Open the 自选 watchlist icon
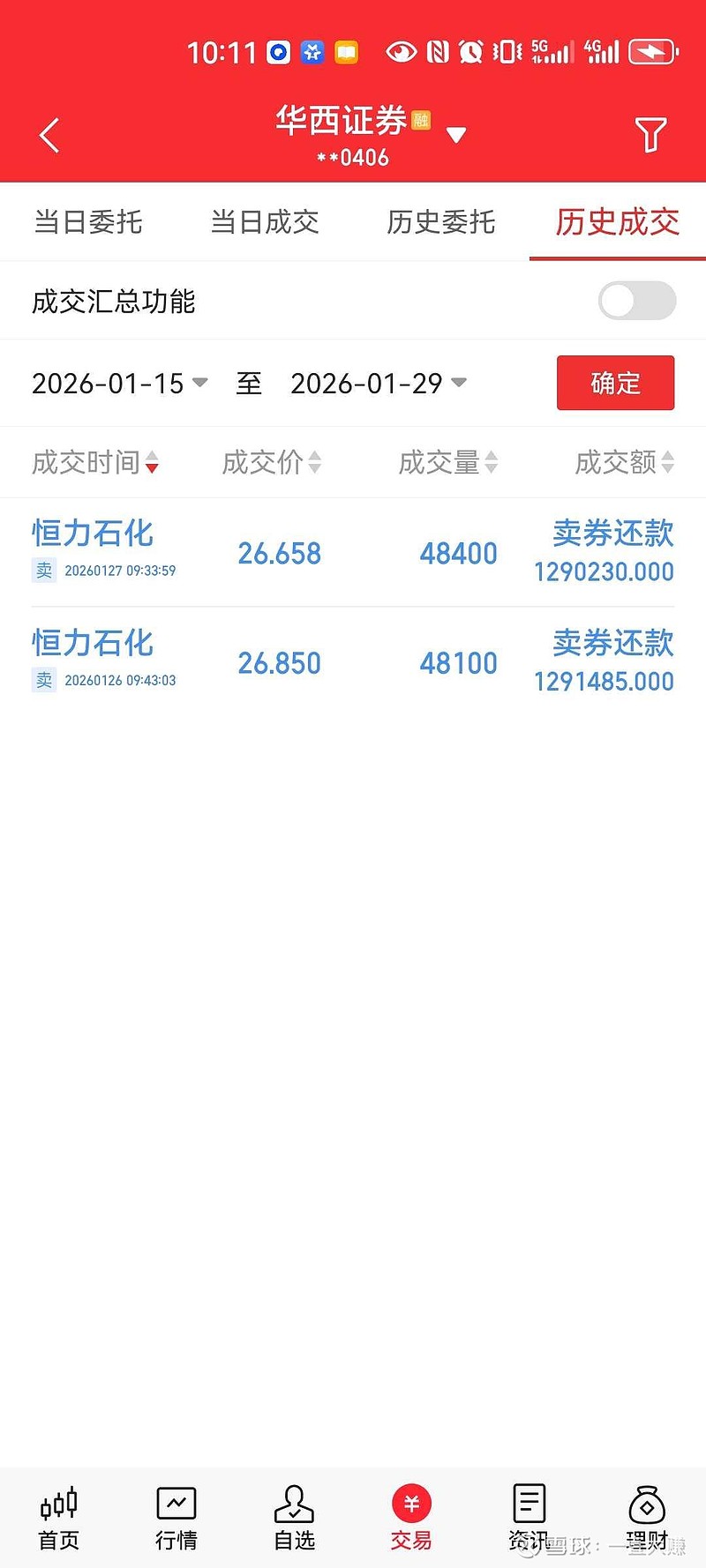This screenshot has height=1568, width=706. [x=293, y=1517]
